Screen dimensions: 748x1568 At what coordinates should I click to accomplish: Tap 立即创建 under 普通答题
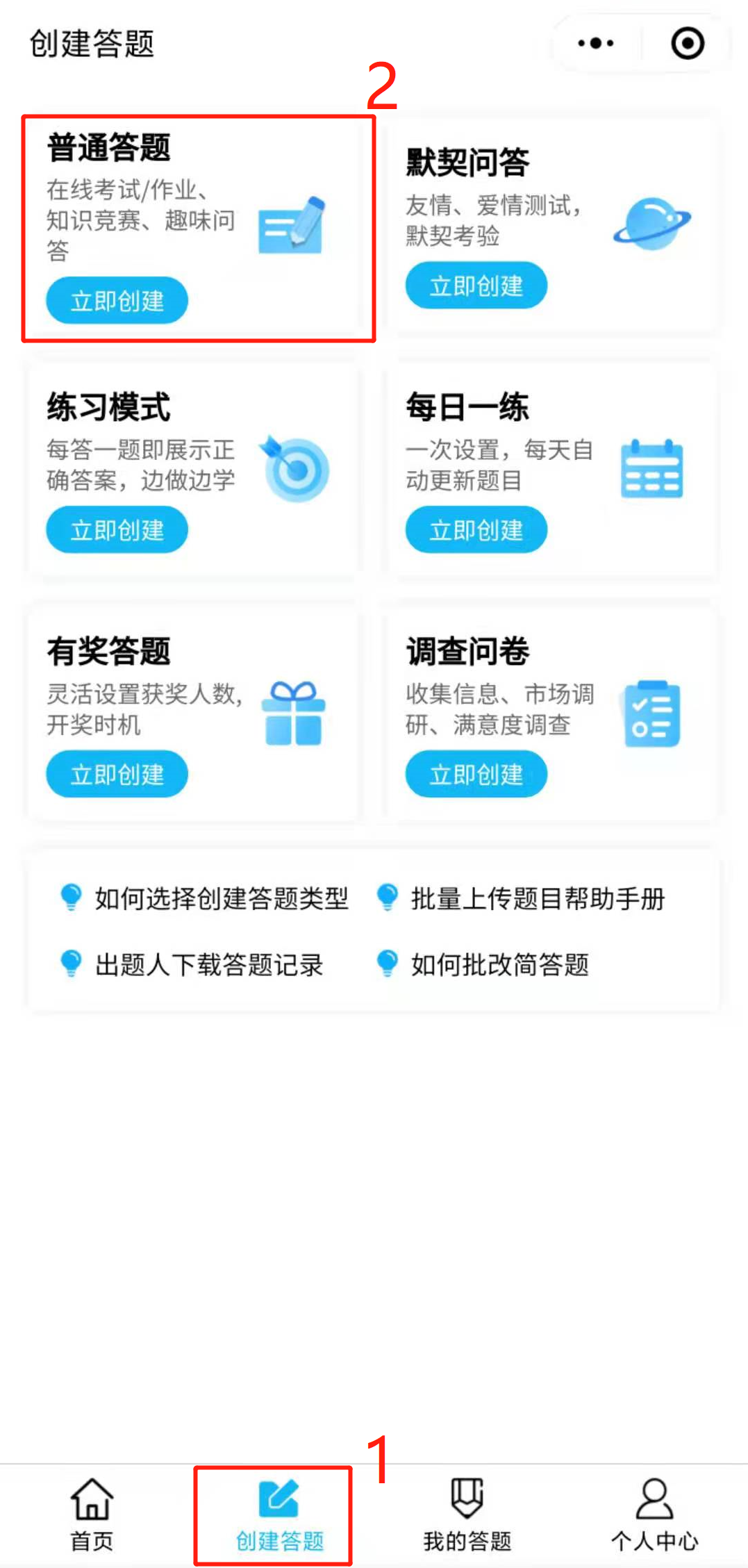117,300
